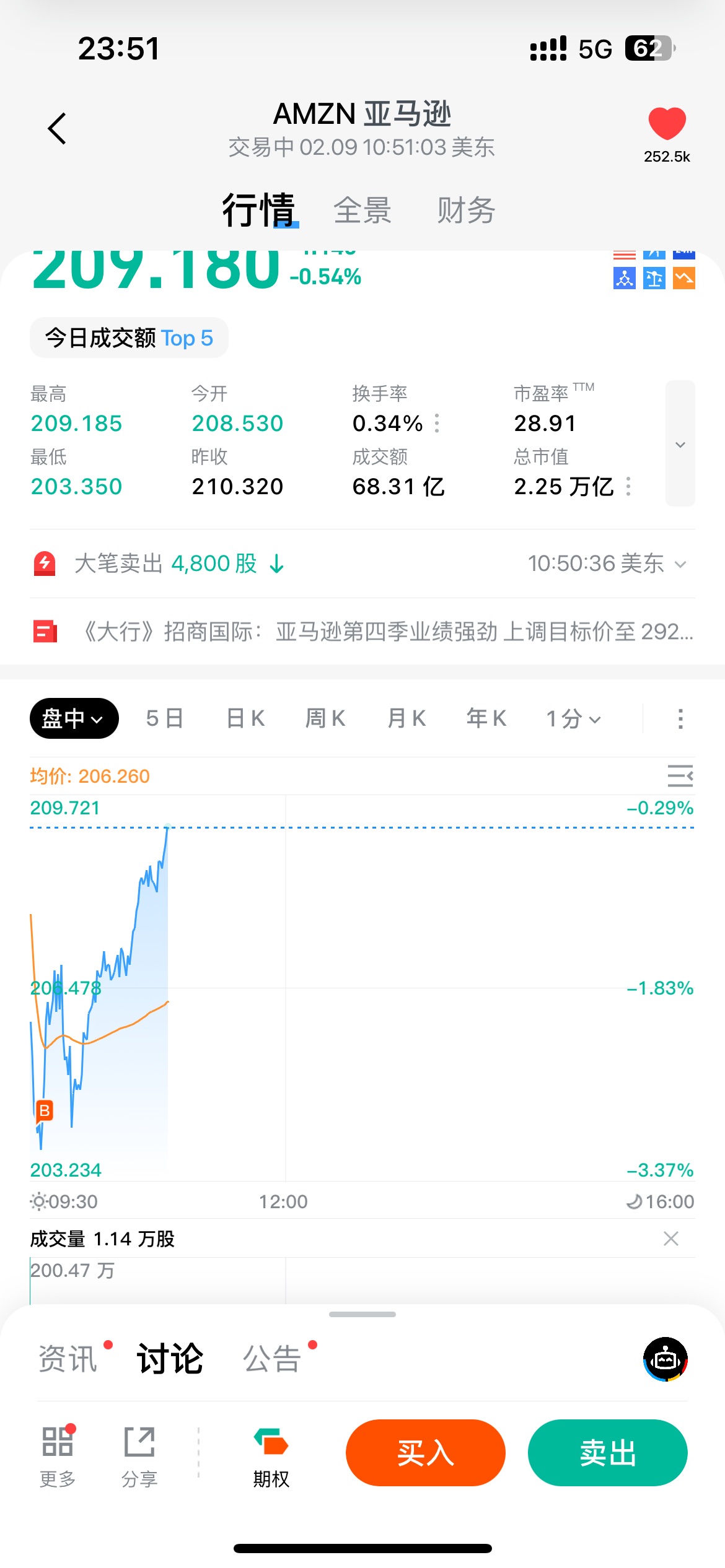The image size is (725, 1568).
Task: Open the 招商国际 news headline
Action: [x=388, y=632]
